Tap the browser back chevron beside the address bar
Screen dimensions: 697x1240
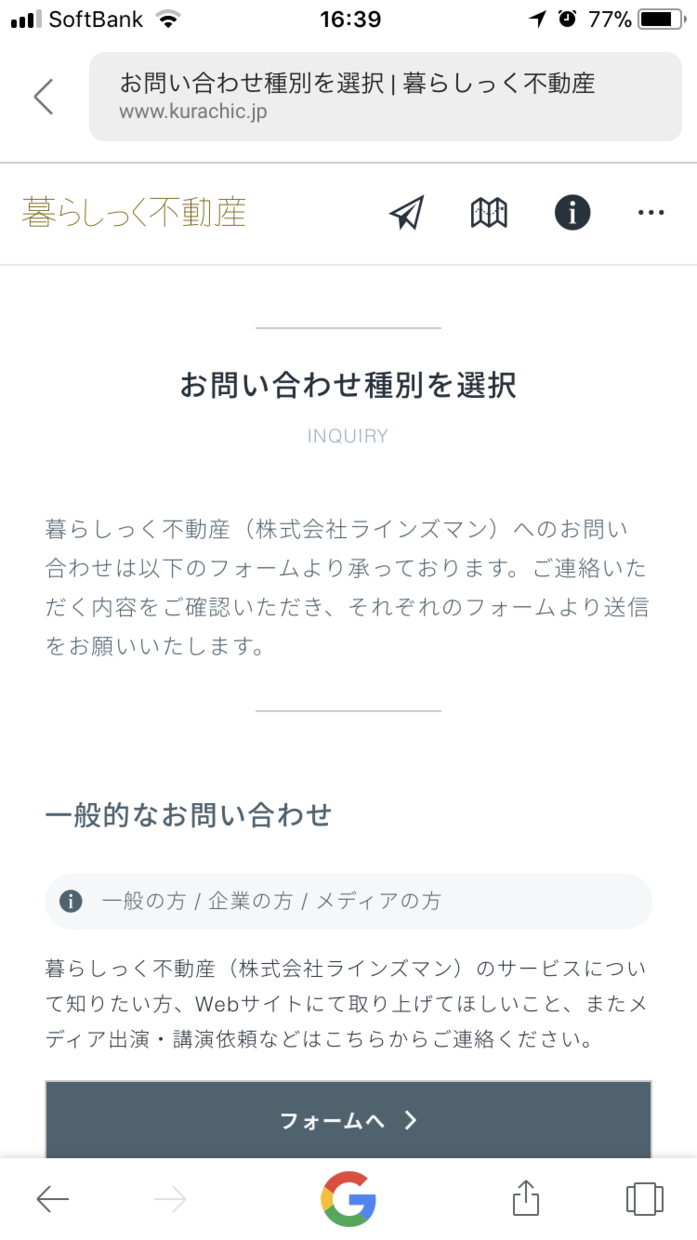(x=44, y=97)
